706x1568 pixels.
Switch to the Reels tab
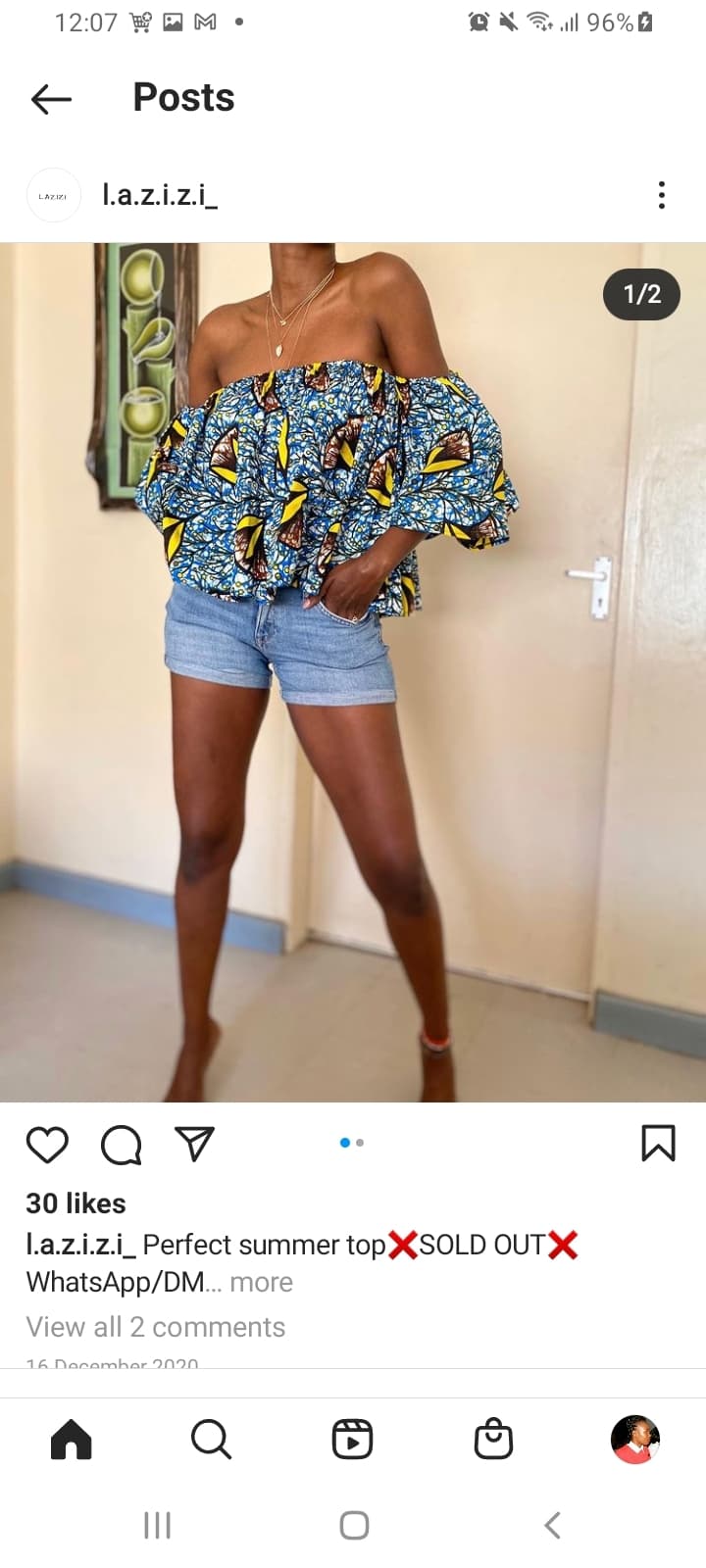click(x=352, y=1440)
